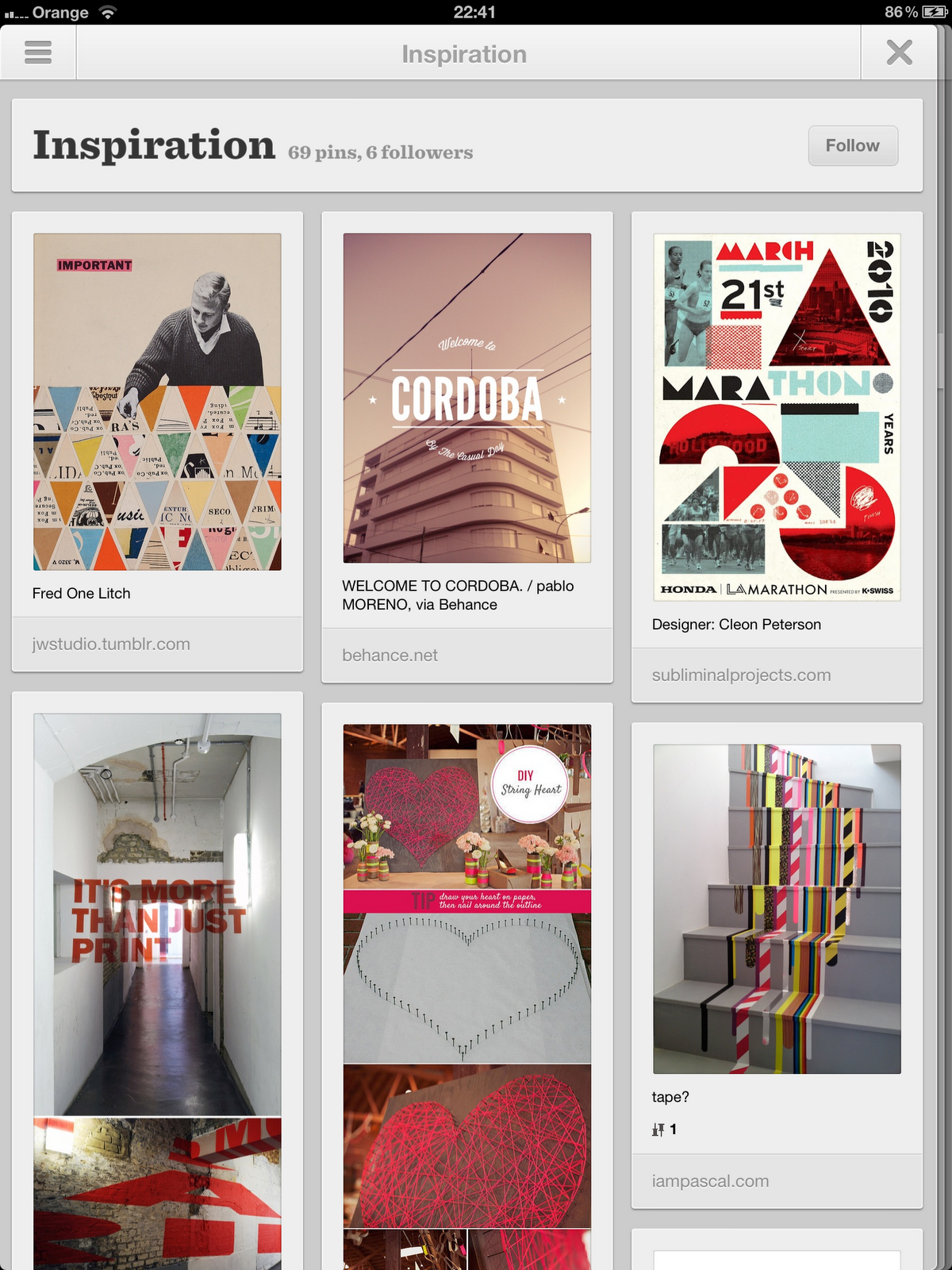The width and height of the screenshot is (952, 1270).
Task: Open the It's More Than Just Print pin
Action: coord(157,913)
